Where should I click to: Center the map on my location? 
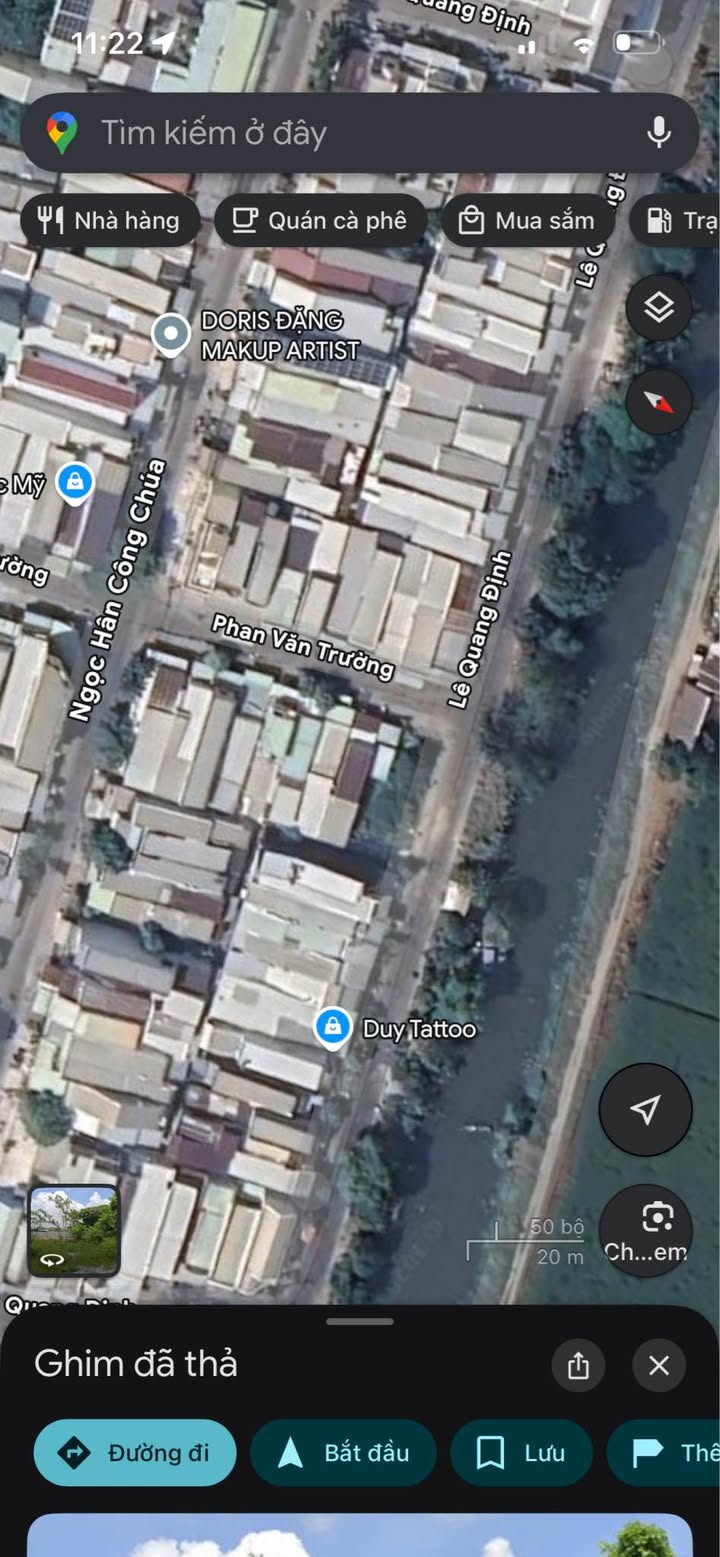[645, 1109]
